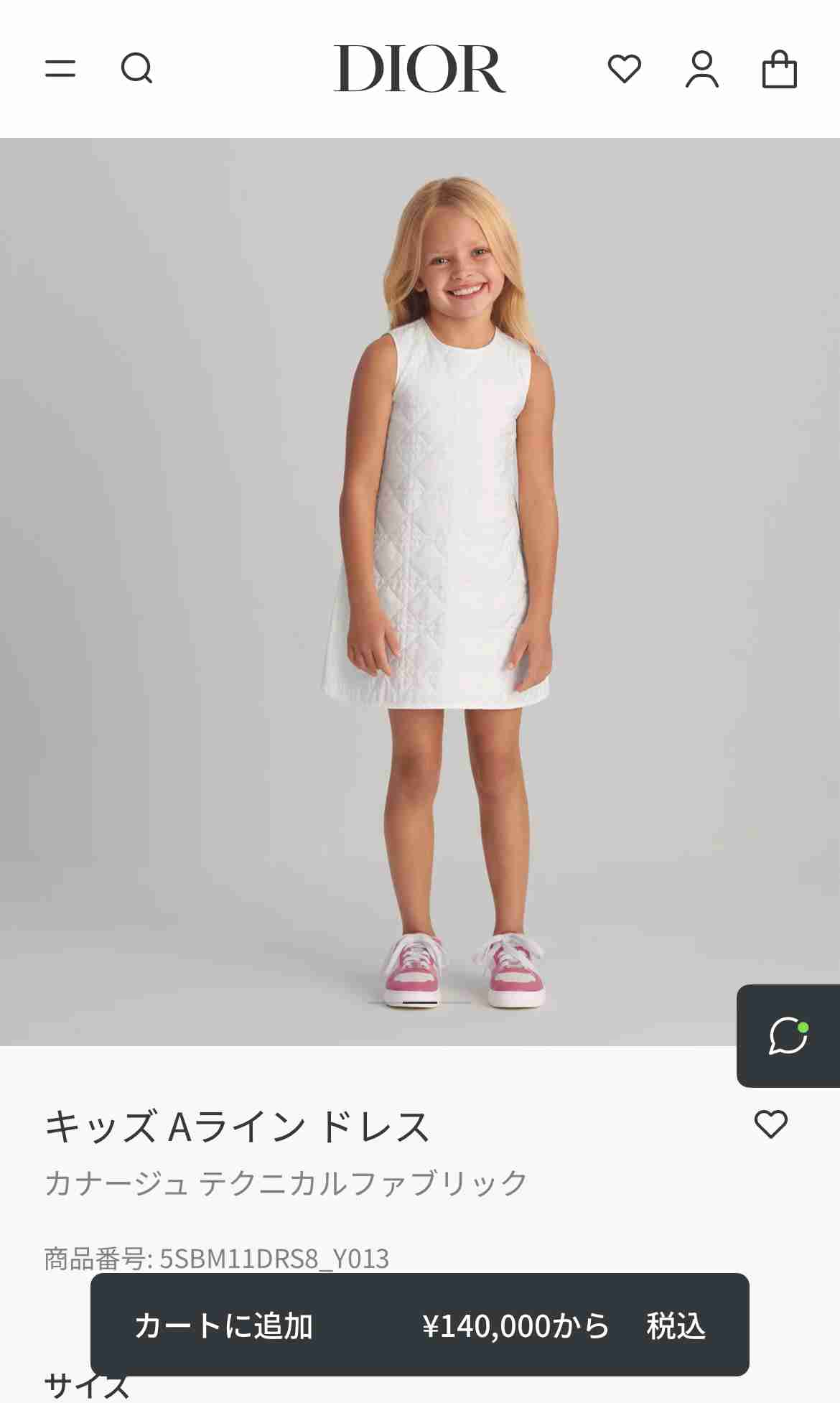Open the search icon
Viewport: 840px width, 1403px height.
[136, 69]
